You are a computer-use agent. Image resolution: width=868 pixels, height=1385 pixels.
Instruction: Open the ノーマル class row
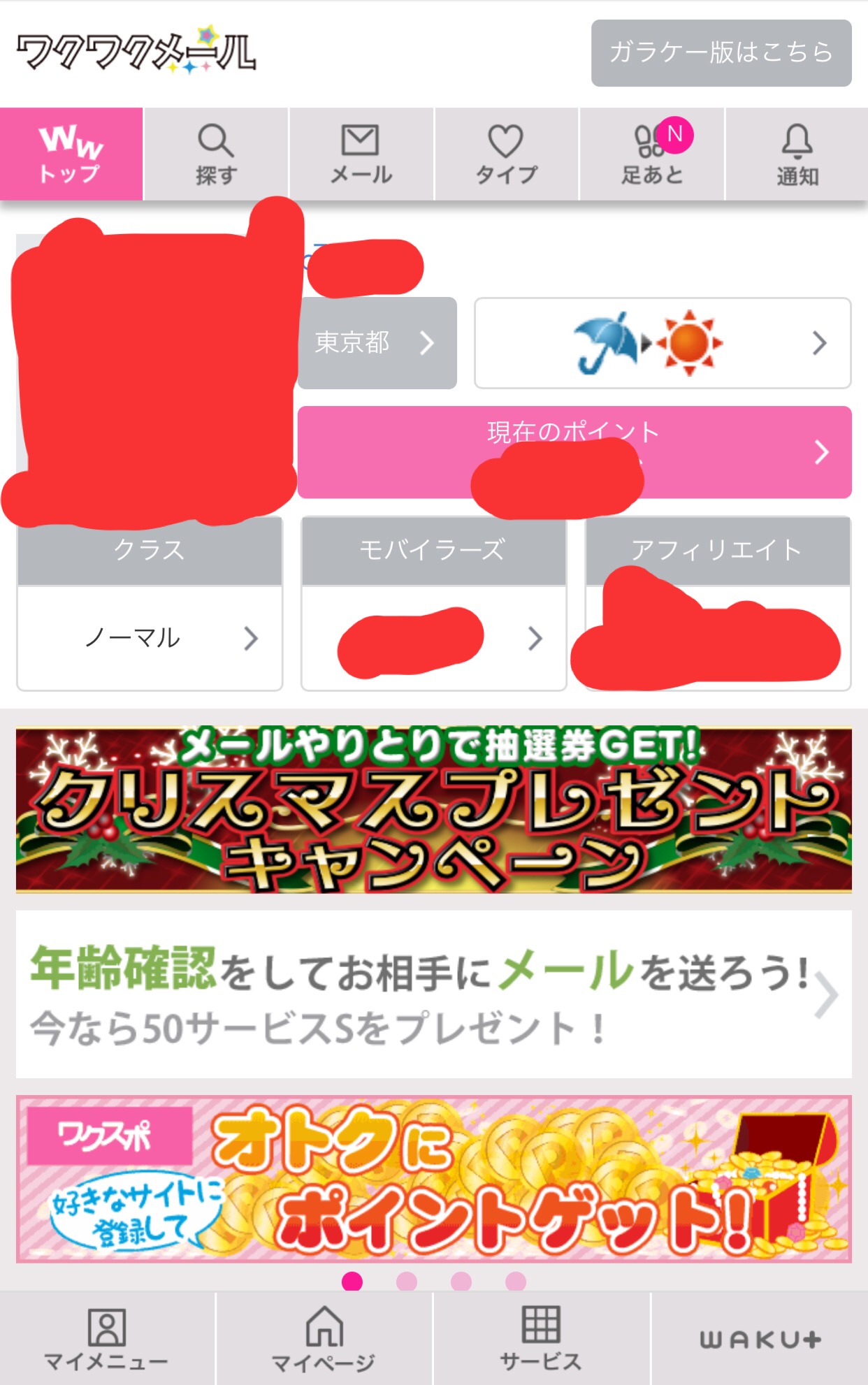[150, 638]
